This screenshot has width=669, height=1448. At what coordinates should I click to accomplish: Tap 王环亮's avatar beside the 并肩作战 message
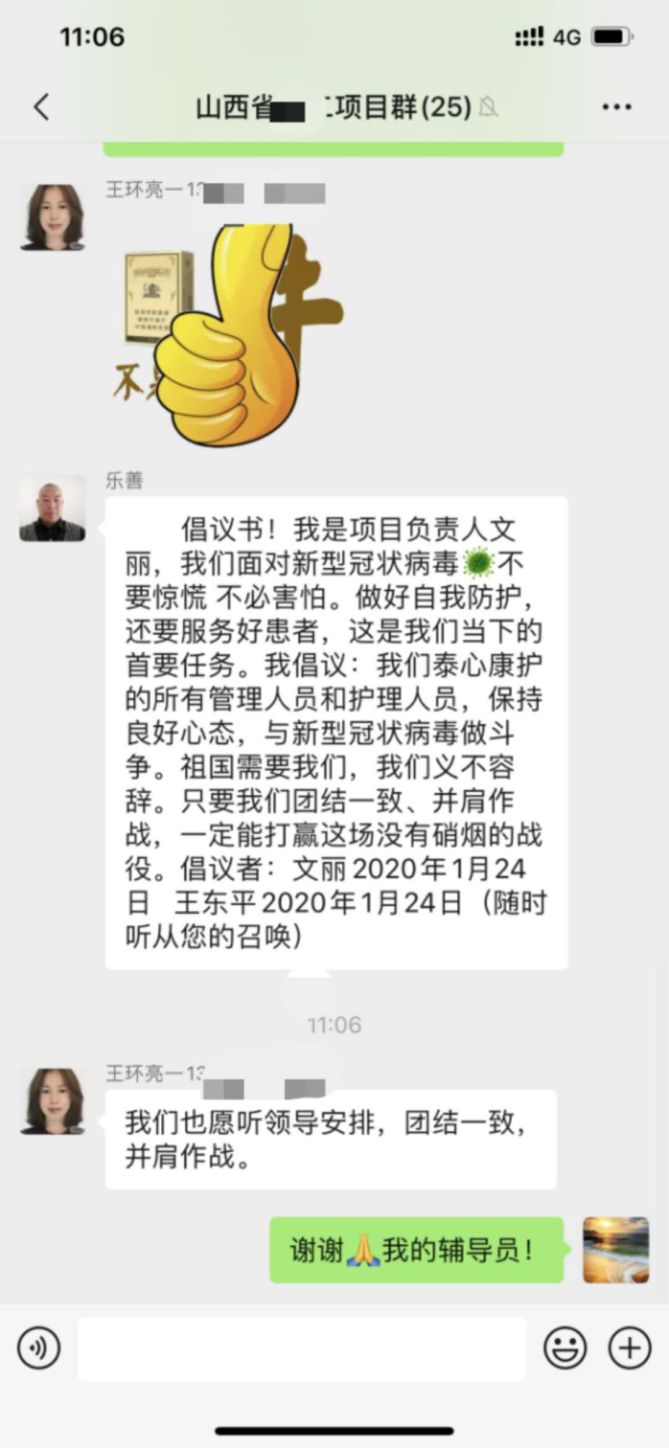(52, 1101)
